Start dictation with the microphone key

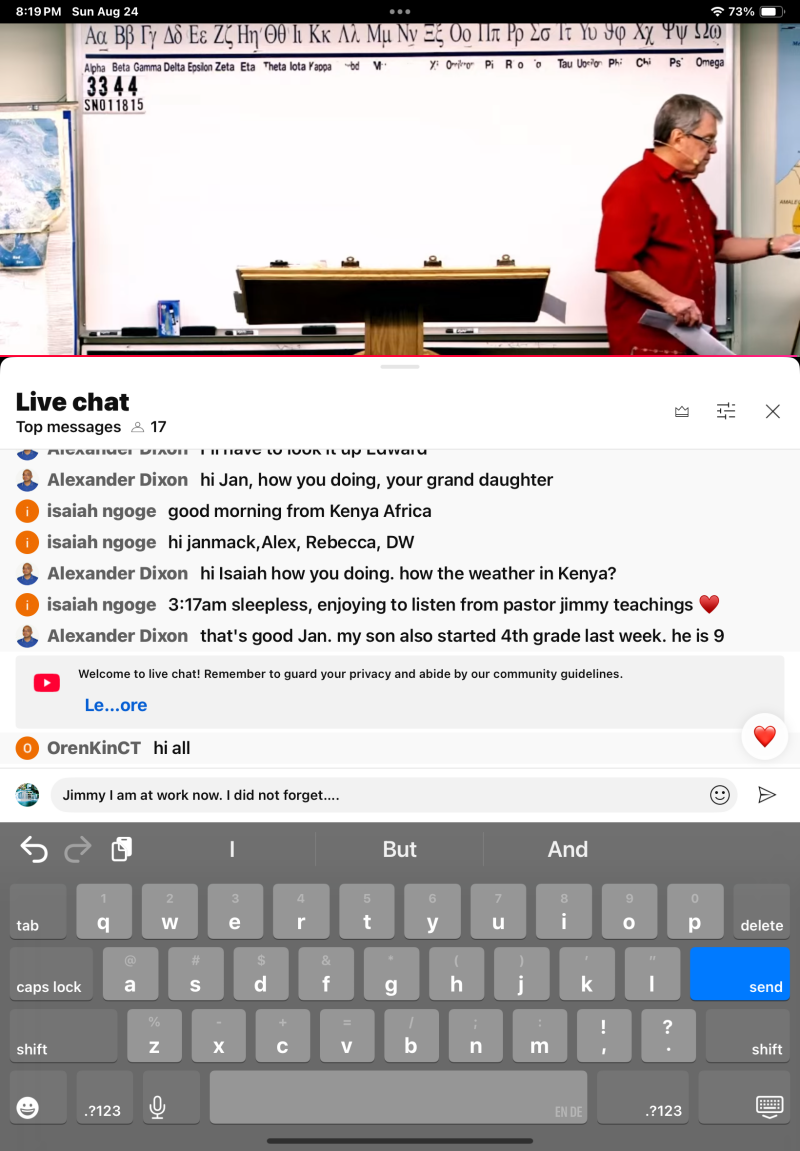coord(156,1097)
